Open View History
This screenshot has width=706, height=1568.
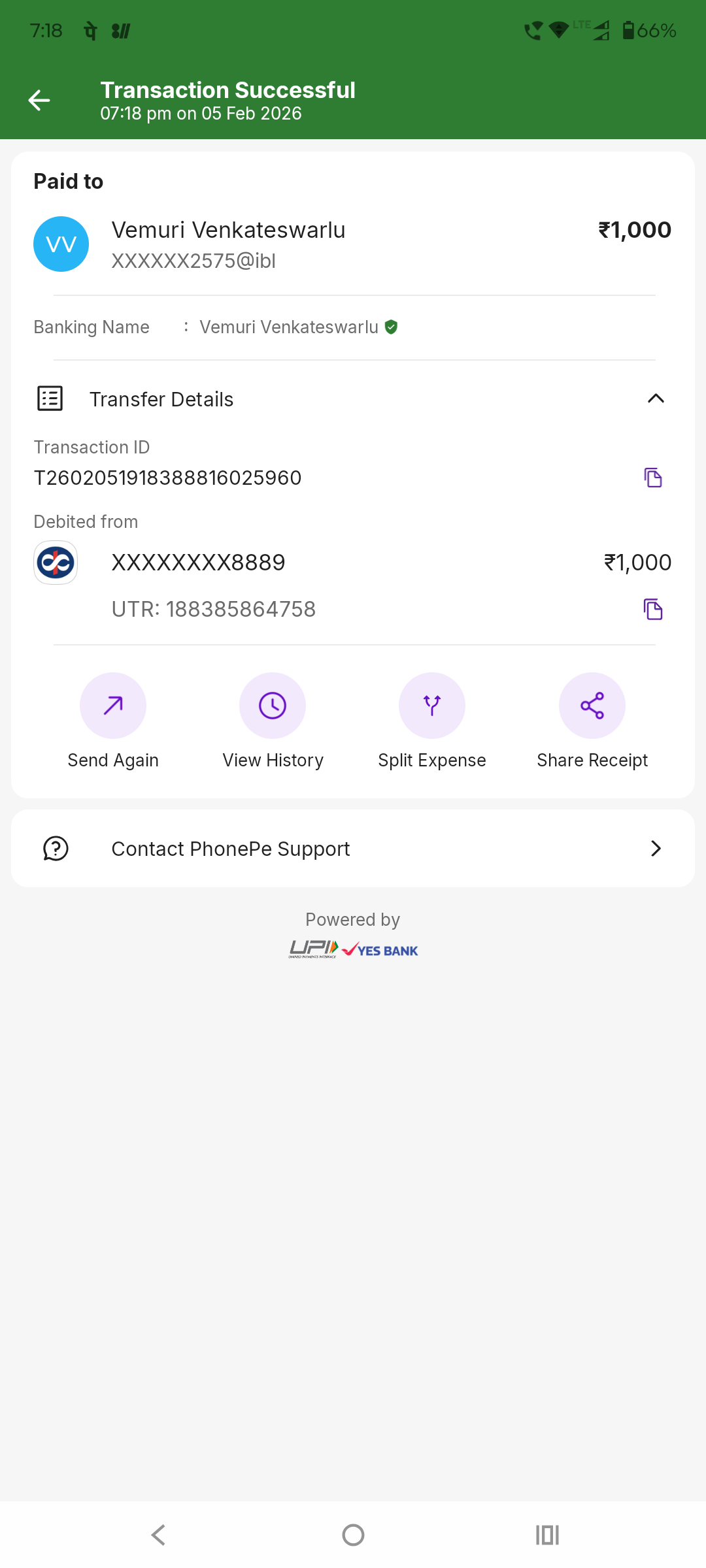point(273,706)
